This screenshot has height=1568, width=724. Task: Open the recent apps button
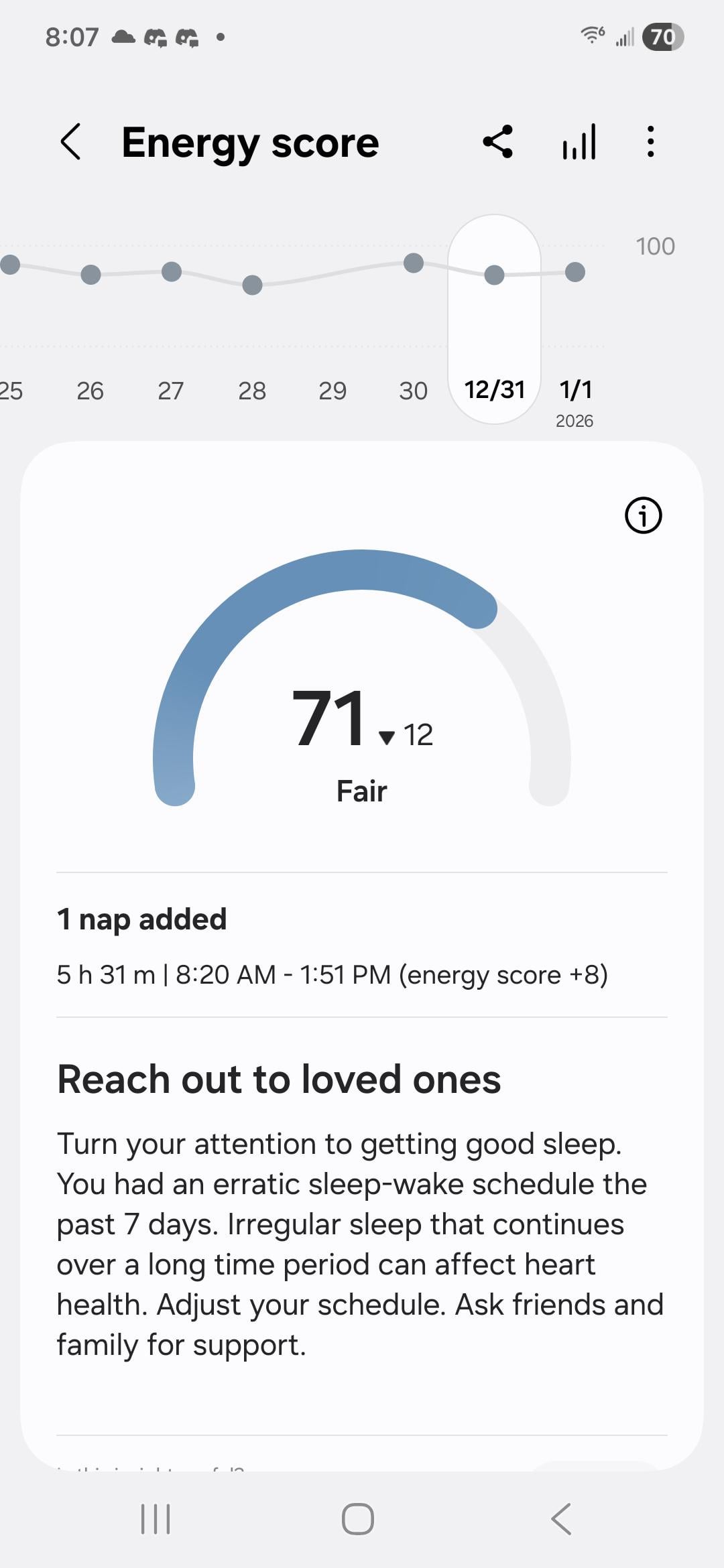156,1518
